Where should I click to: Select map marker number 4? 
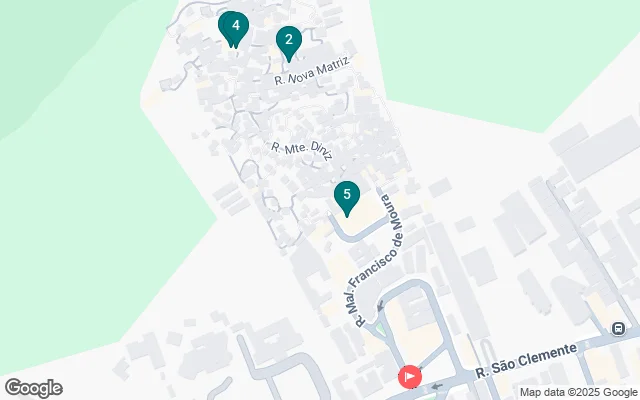(x=234, y=27)
